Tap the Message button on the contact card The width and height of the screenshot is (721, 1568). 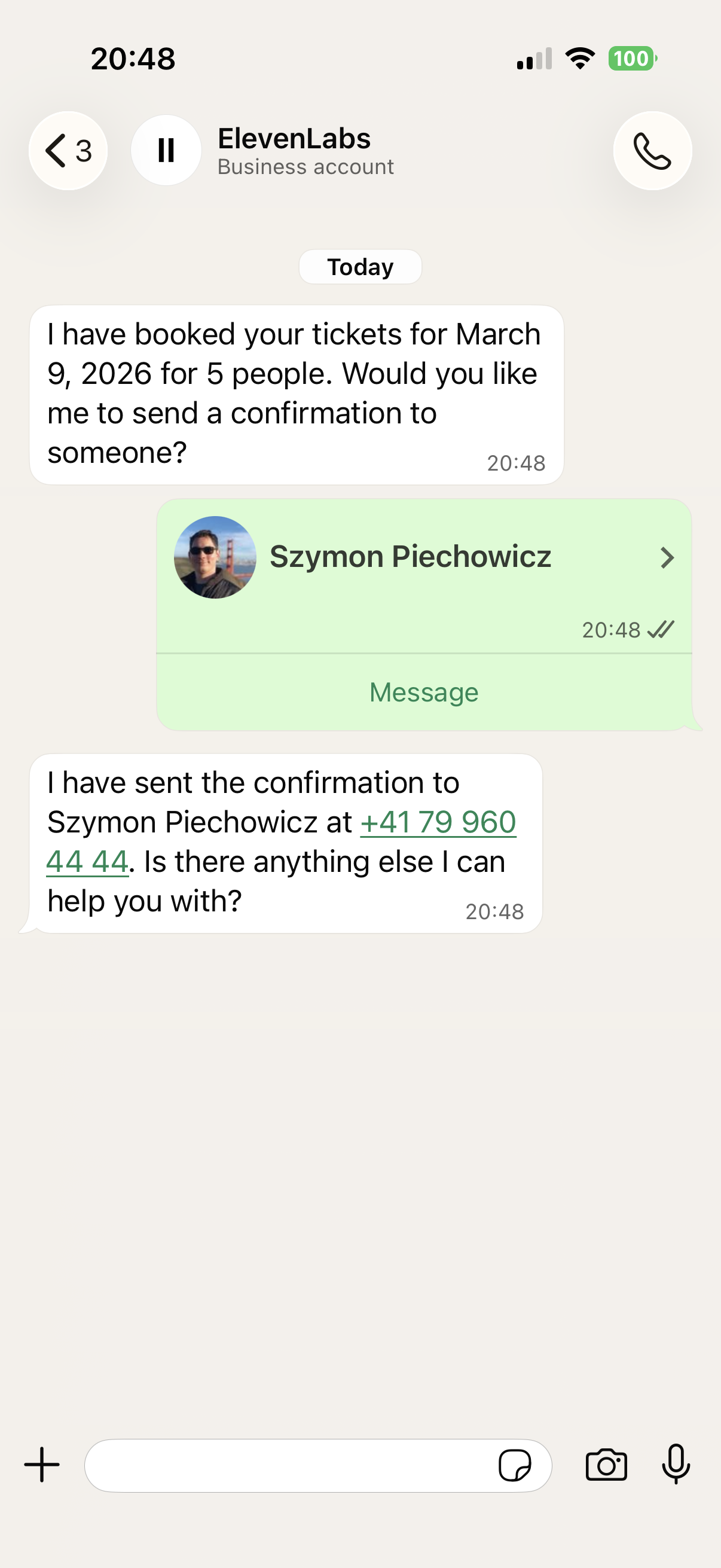tap(423, 691)
